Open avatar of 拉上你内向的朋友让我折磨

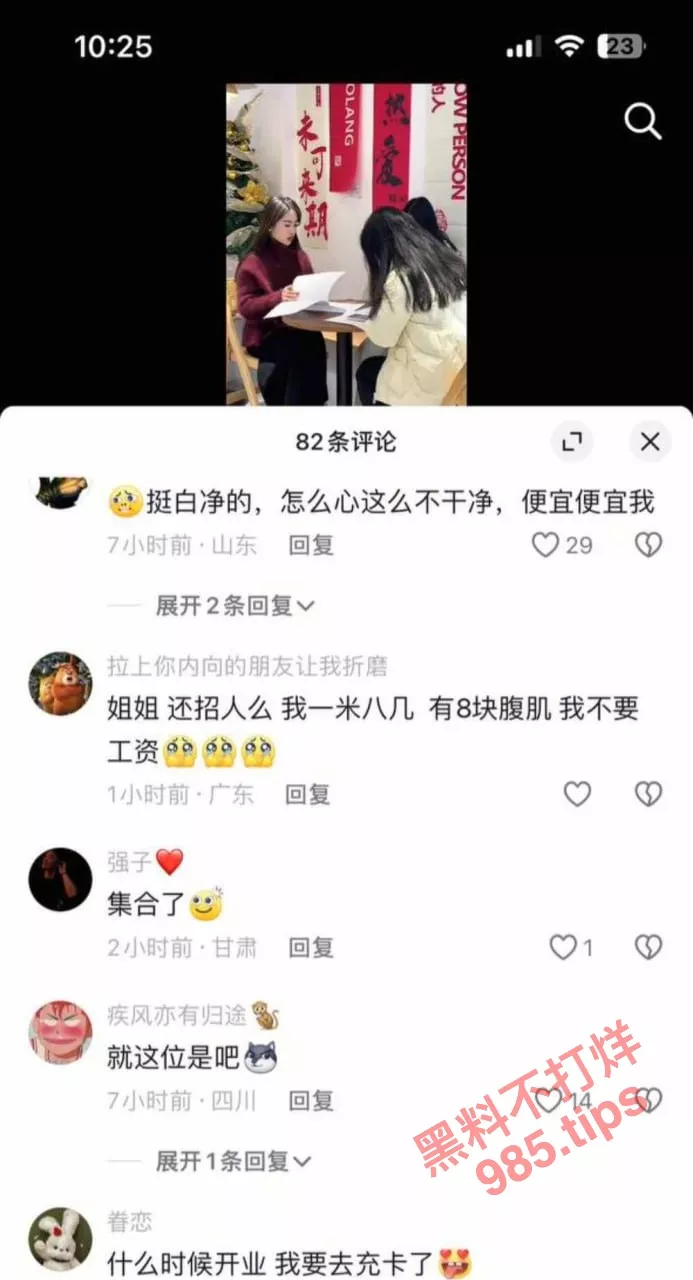click(60, 683)
